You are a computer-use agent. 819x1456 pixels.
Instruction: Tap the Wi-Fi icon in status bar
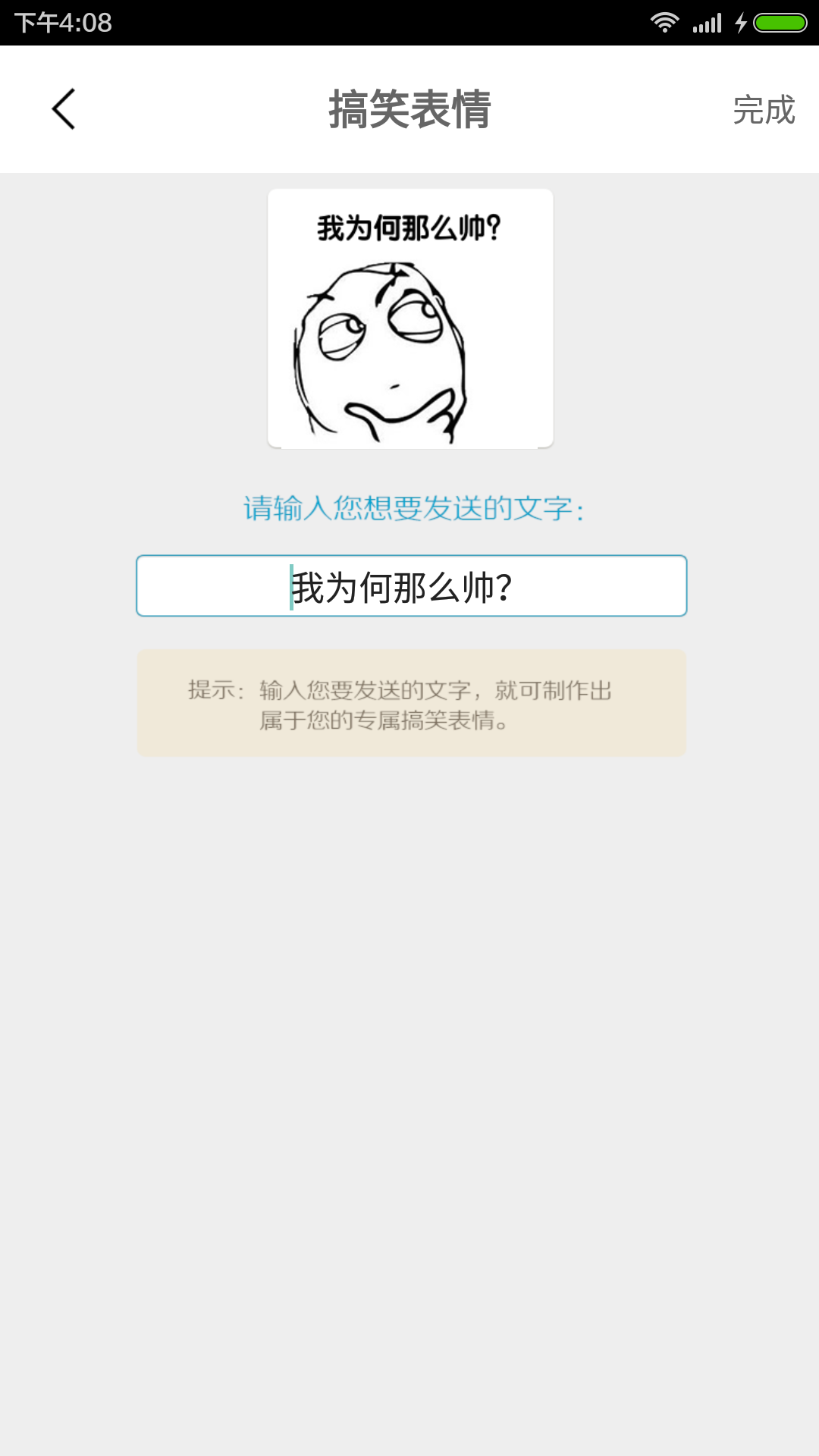(666, 22)
